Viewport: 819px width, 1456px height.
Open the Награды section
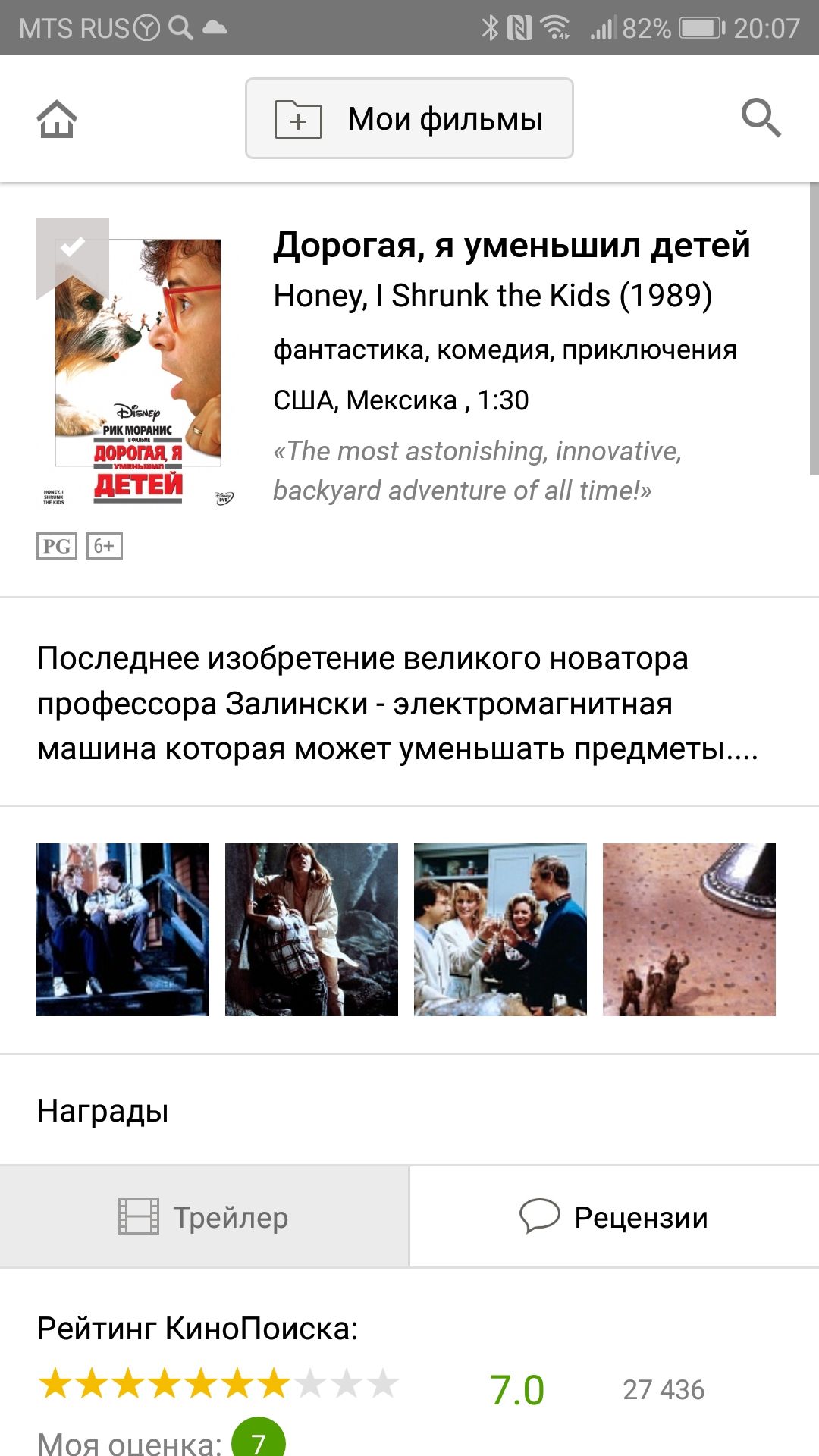(409, 1111)
